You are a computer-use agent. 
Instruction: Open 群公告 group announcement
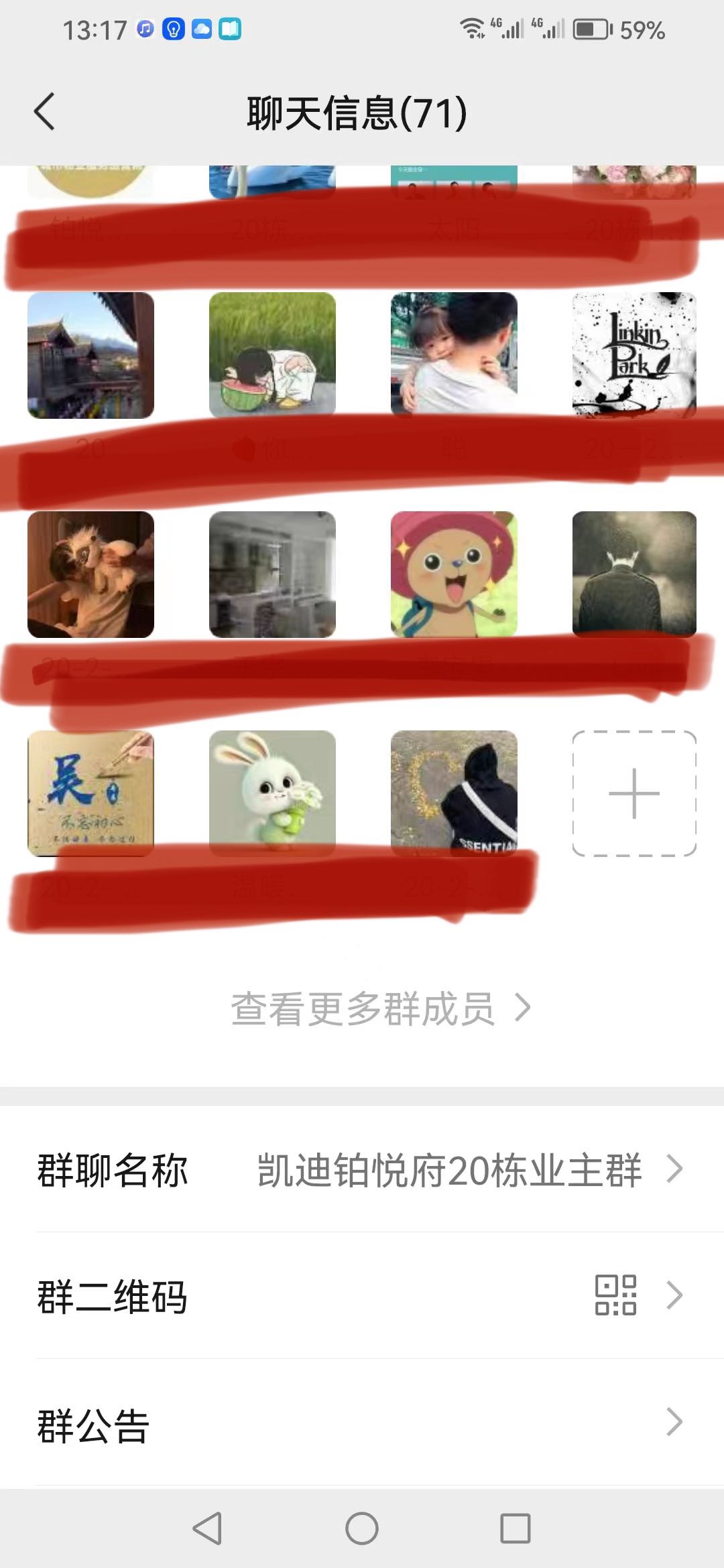coord(362,1423)
